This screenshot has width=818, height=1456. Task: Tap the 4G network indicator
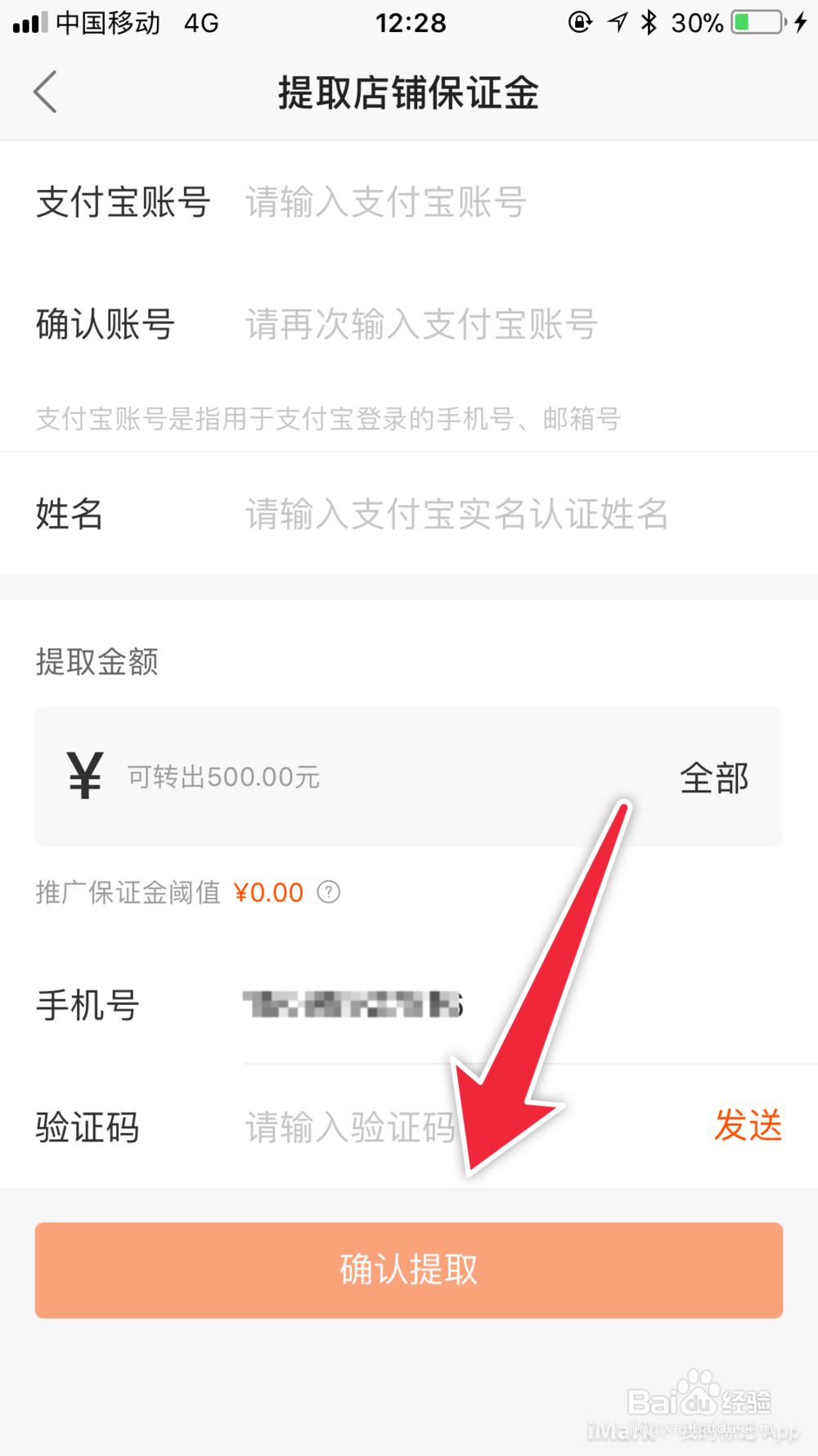point(201,23)
